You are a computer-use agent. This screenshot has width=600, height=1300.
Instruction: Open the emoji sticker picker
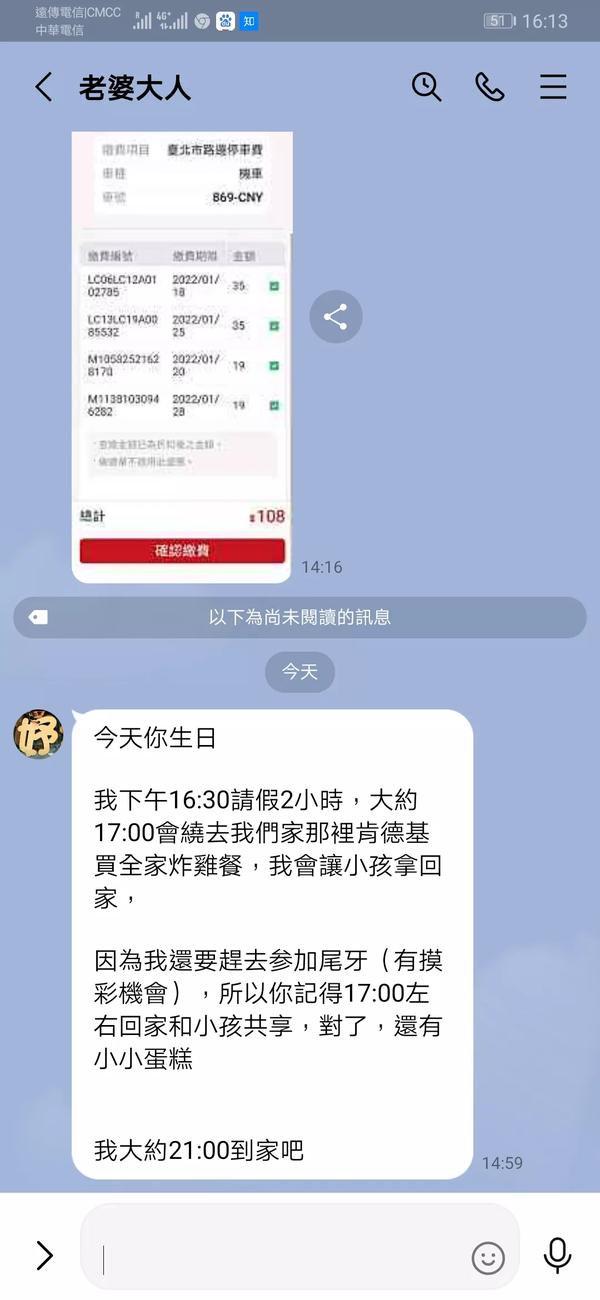point(488,1257)
